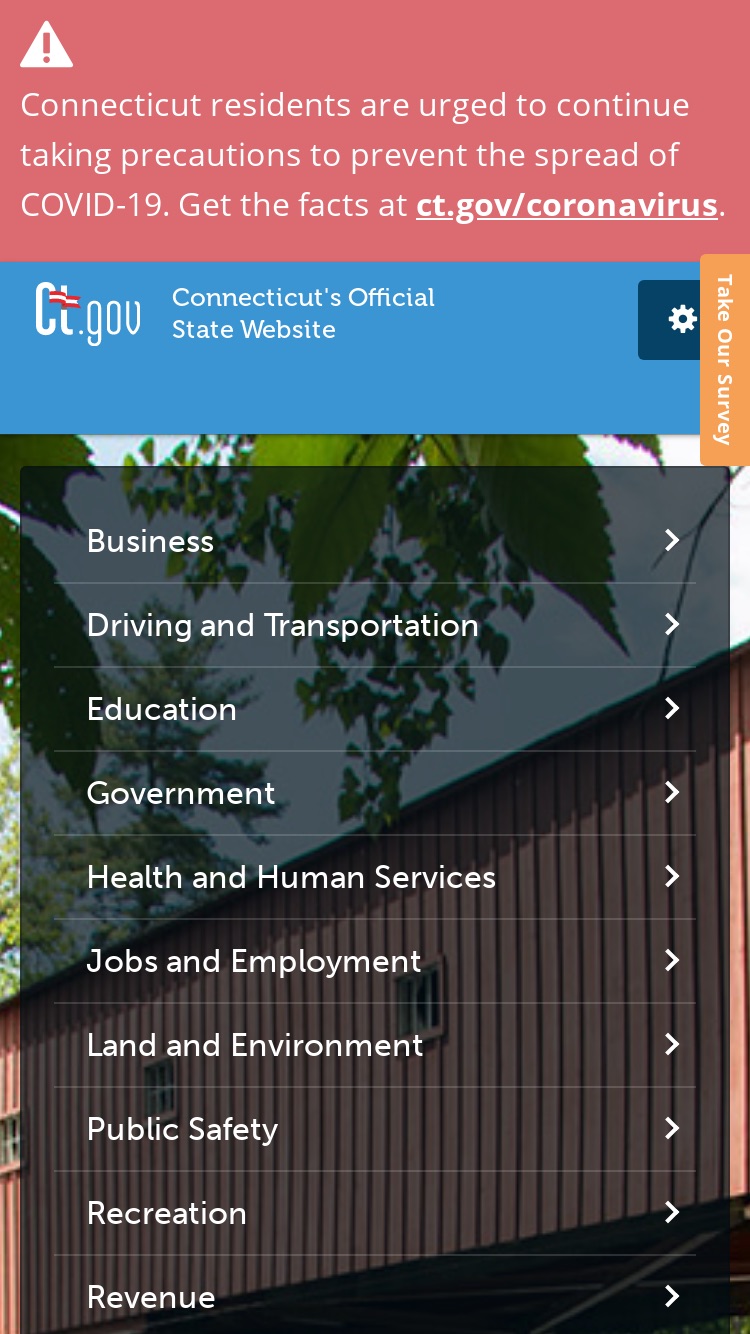Image resolution: width=750 pixels, height=1334 pixels.
Task: Open the Education section
Action: pyautogui.click(x=375, y=709)
